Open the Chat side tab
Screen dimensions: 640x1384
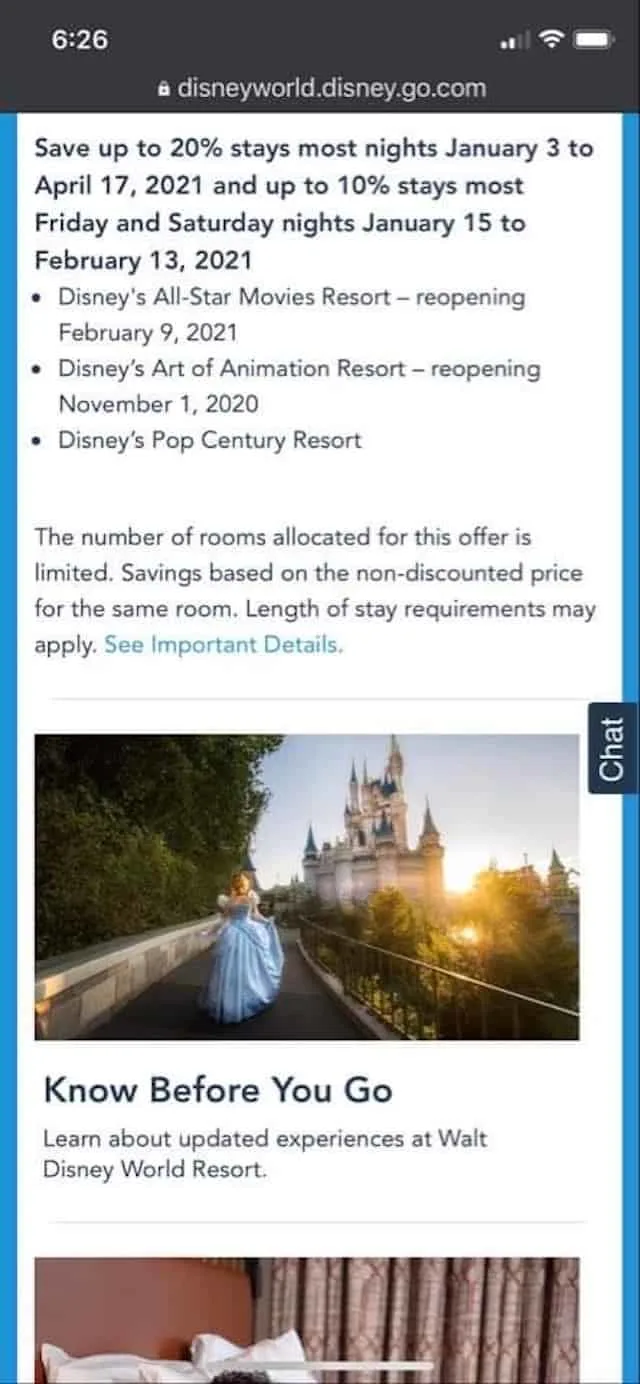click(x=613, y=748)
